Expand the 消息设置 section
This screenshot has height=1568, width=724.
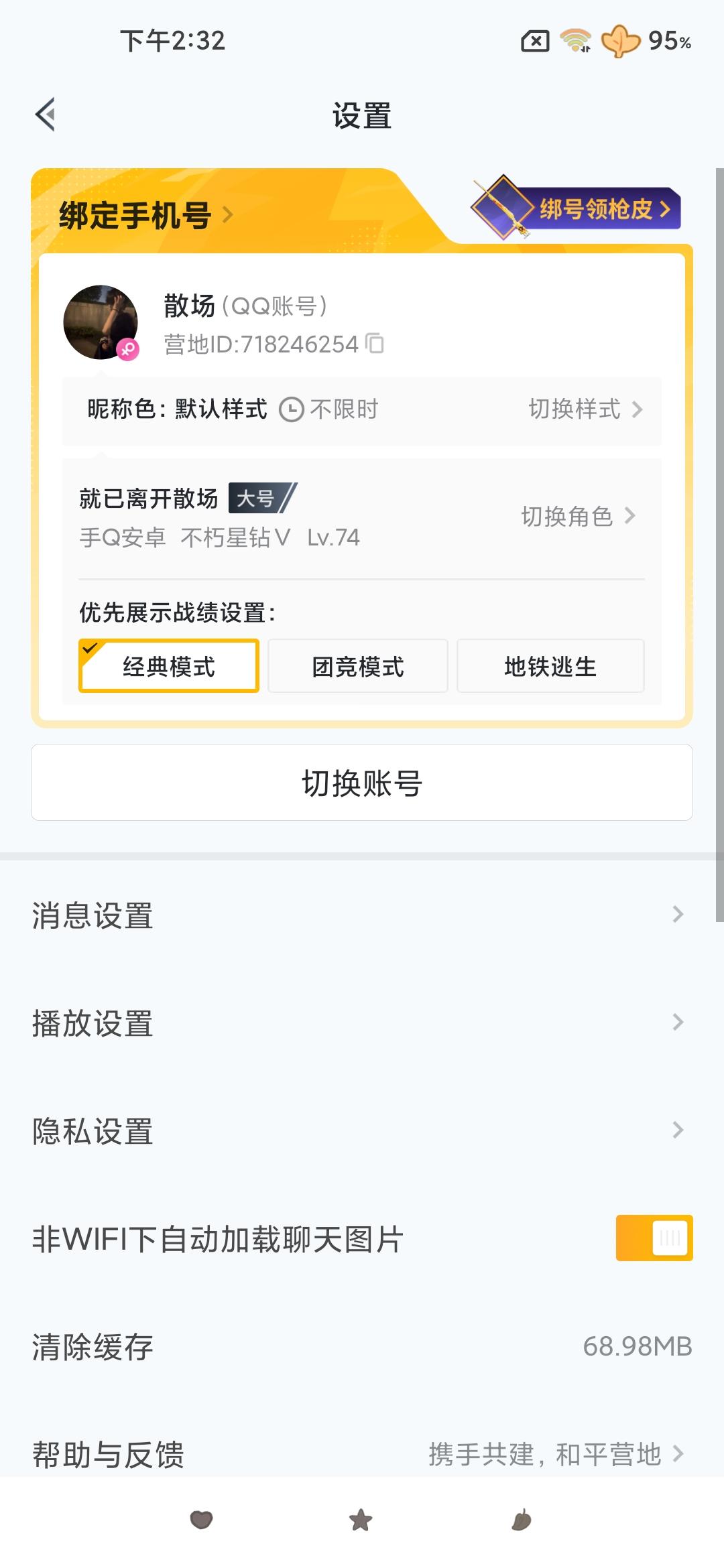(x=362, y=917)
